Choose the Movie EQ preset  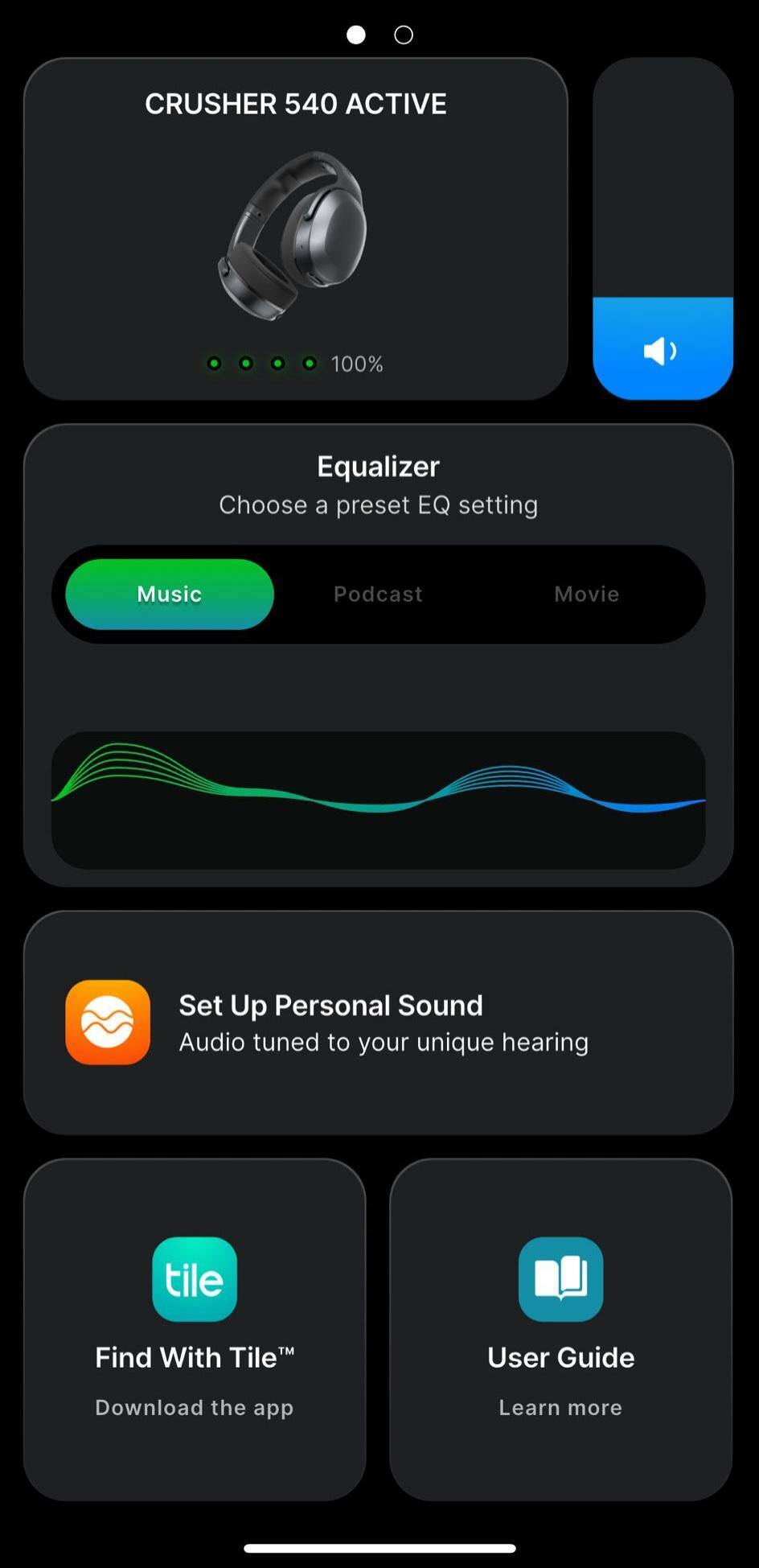coord(586,594)
